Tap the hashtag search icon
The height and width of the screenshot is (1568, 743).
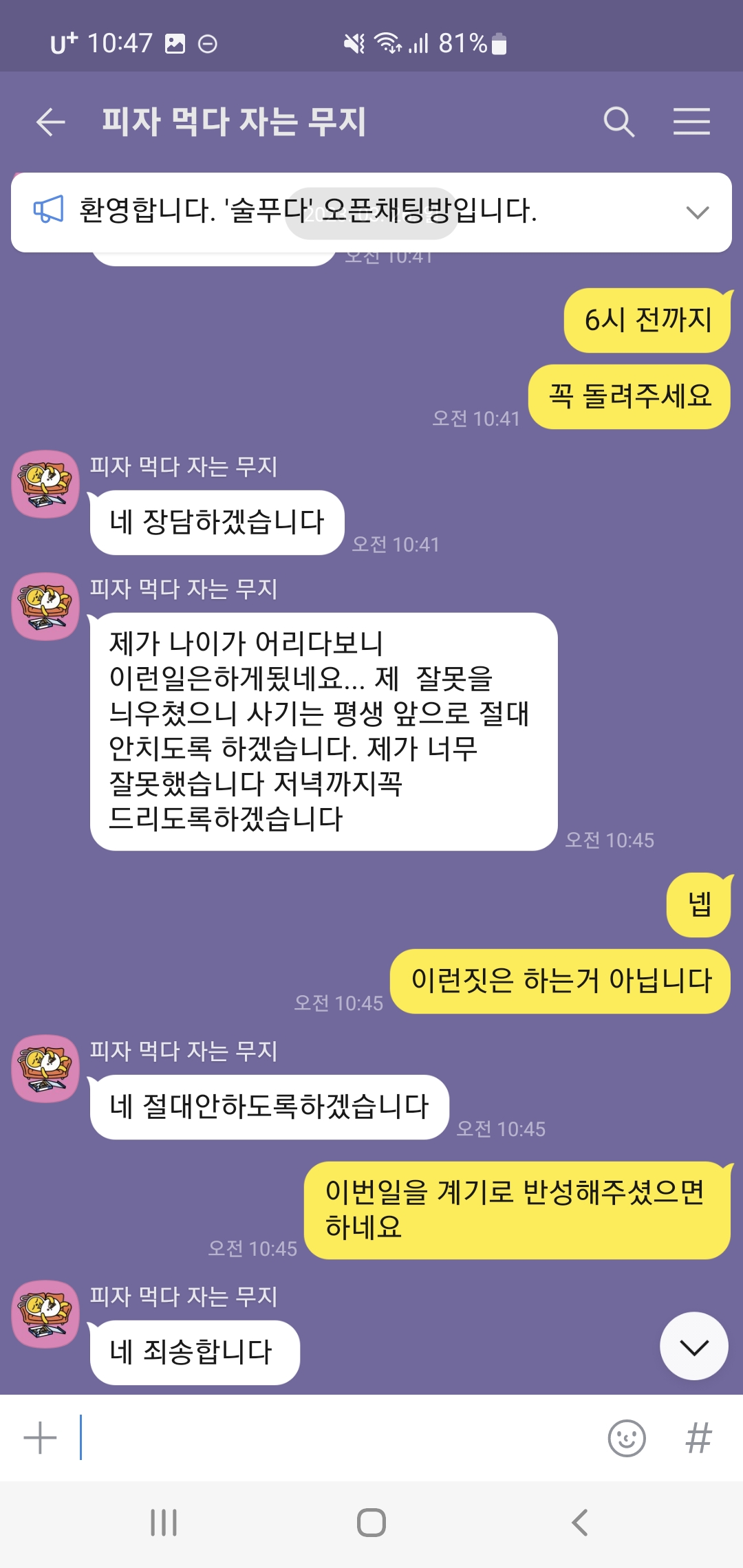pyautogui.click(x=698, y=1438)
